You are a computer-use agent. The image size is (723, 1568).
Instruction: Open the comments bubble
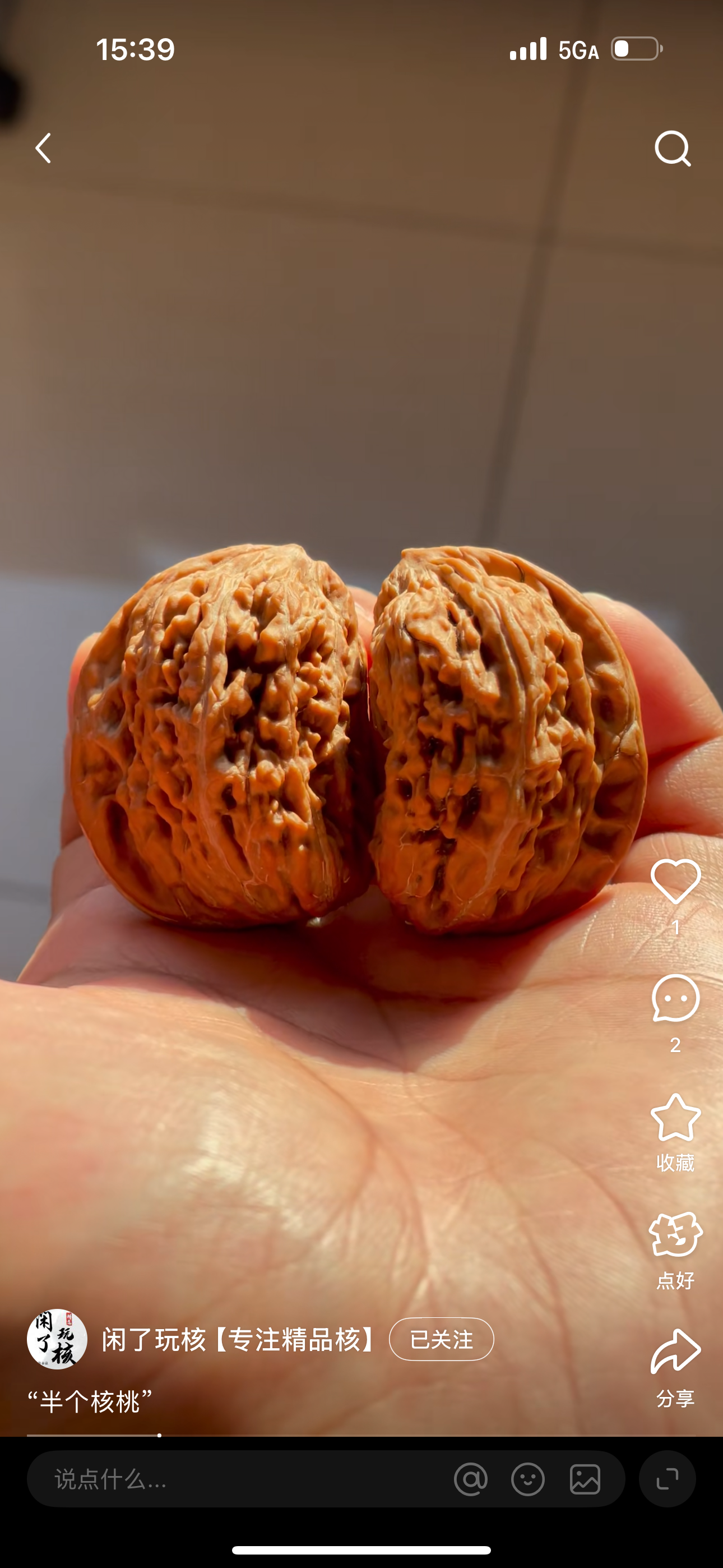pyautogui.click(x=675, y=998)
